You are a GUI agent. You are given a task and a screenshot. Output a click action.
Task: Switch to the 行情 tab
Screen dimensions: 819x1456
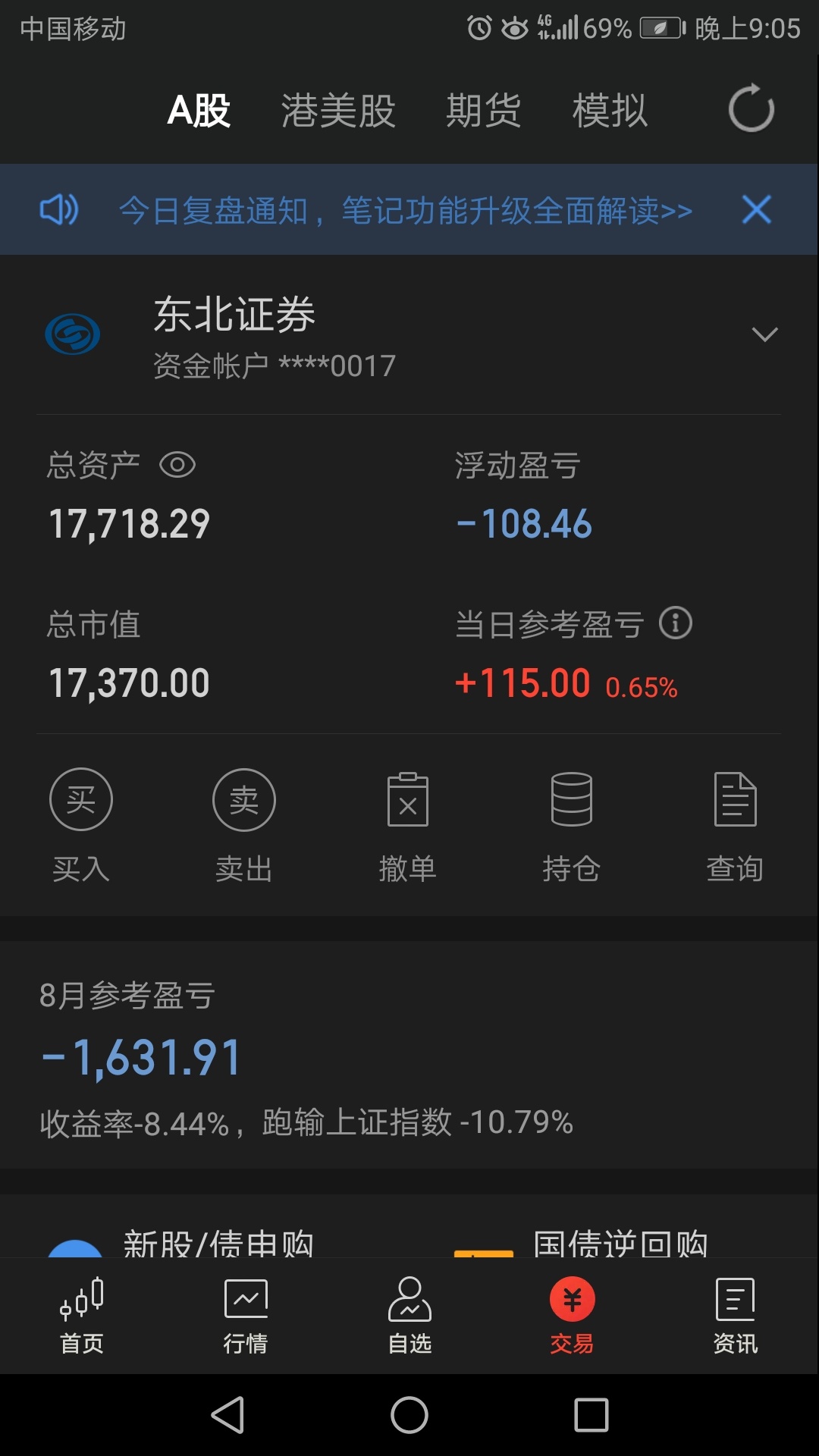point(246,1316)
